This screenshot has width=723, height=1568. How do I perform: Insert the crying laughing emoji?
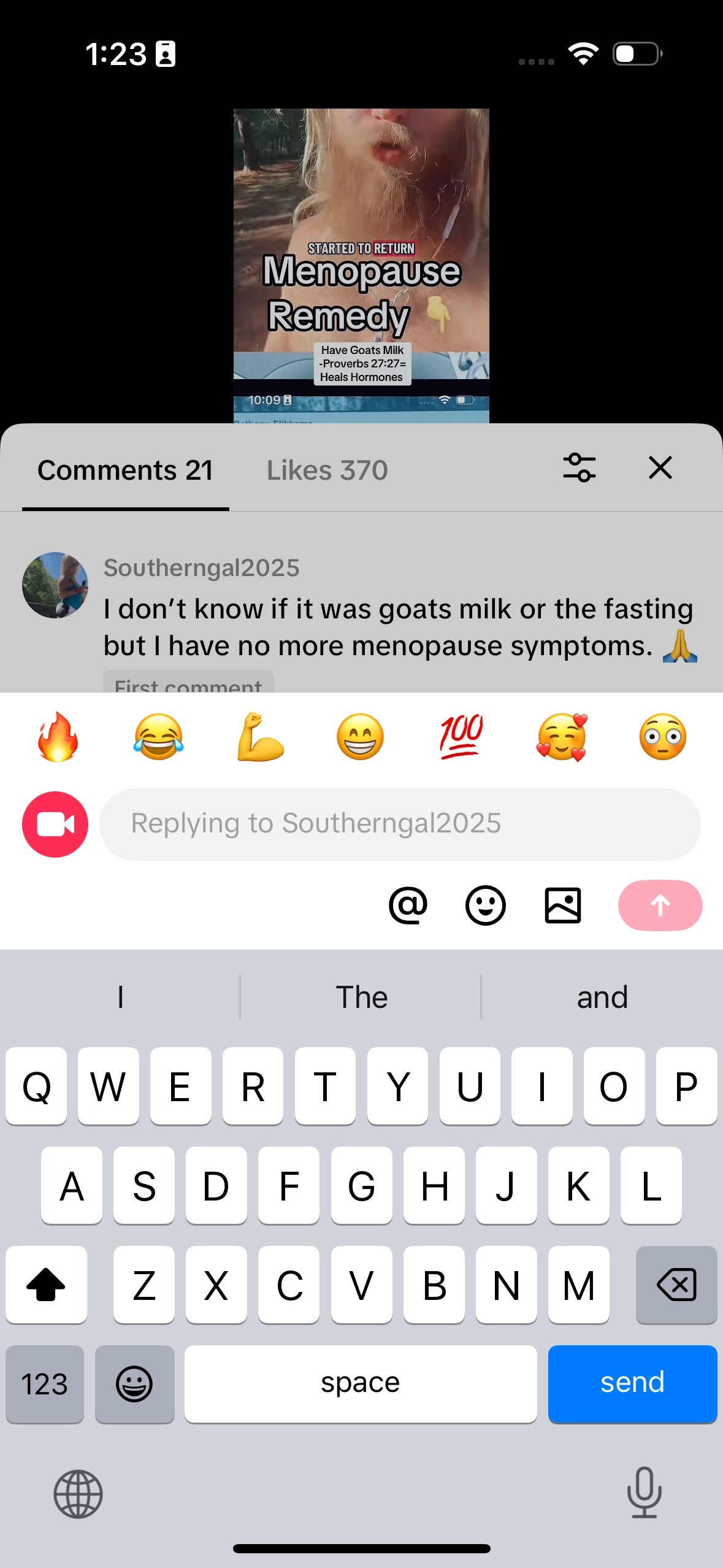coord(158,737)
